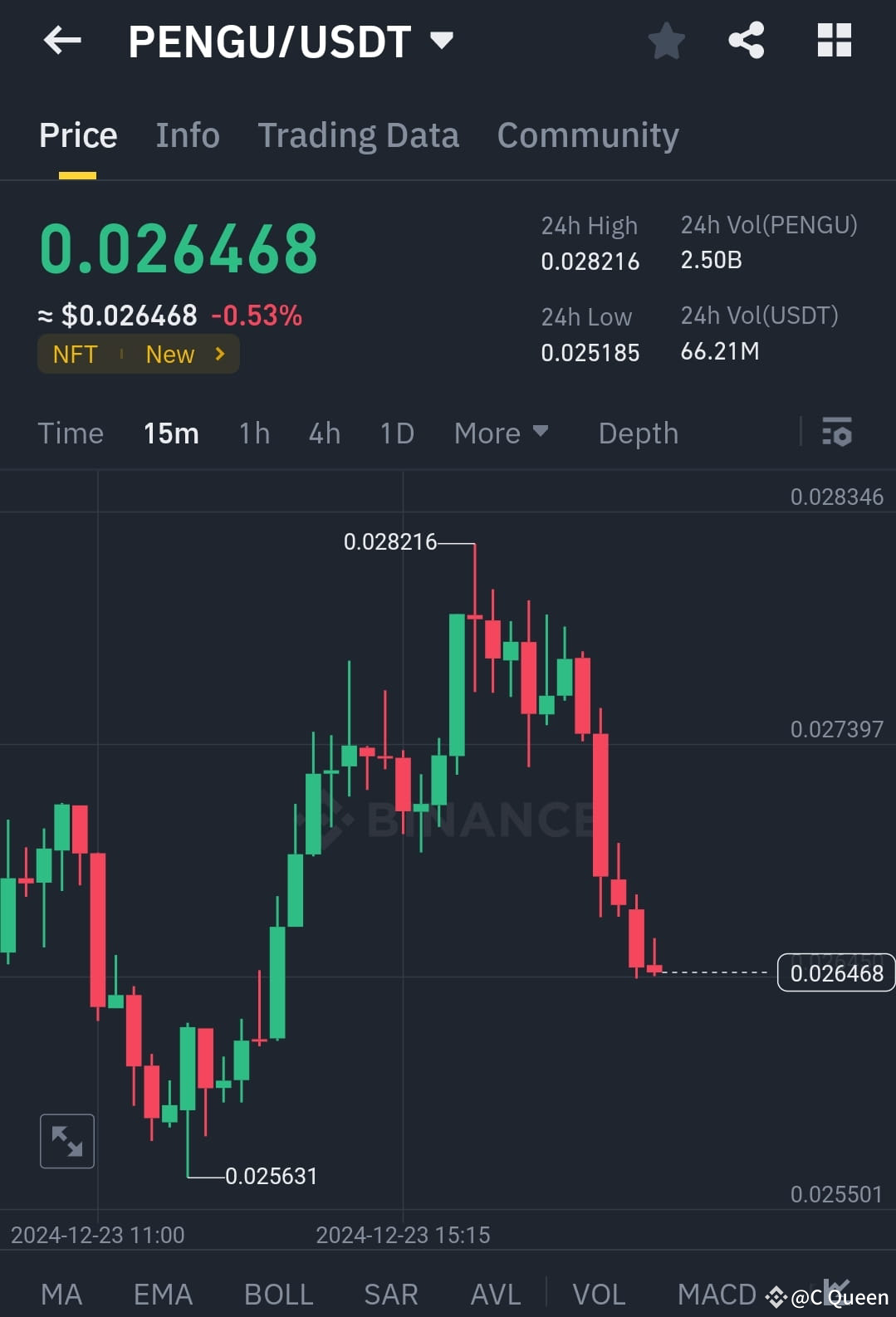Toggle the VOL volume indicator

click(598, 1294)
